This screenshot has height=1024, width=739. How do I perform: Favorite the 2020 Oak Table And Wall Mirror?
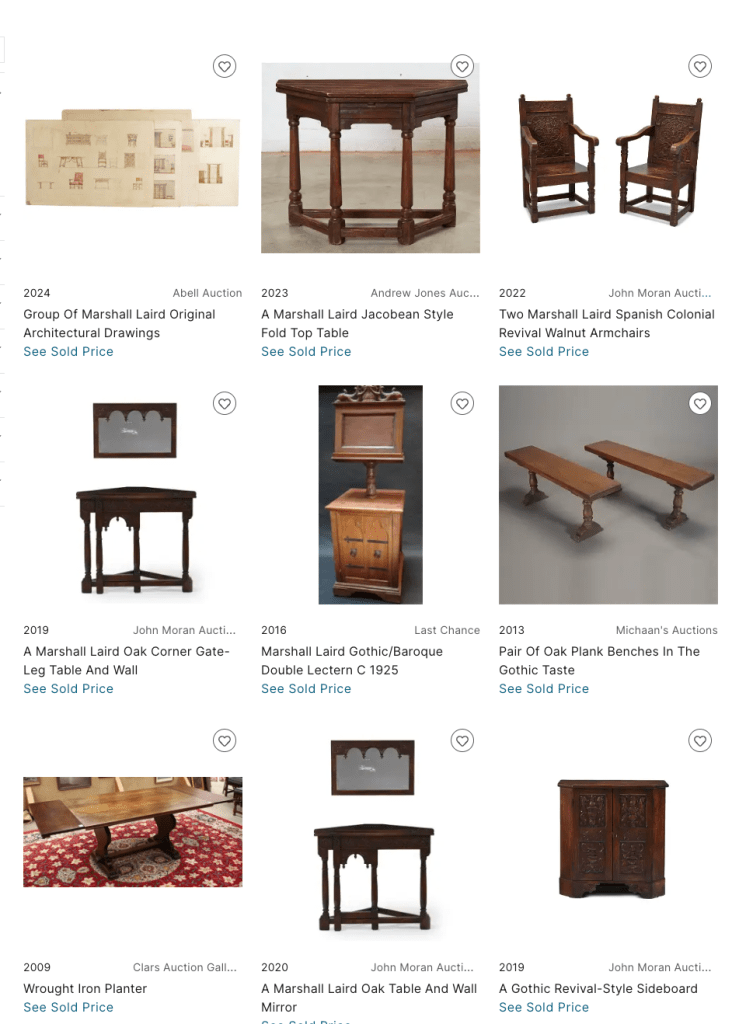point(462,741)
